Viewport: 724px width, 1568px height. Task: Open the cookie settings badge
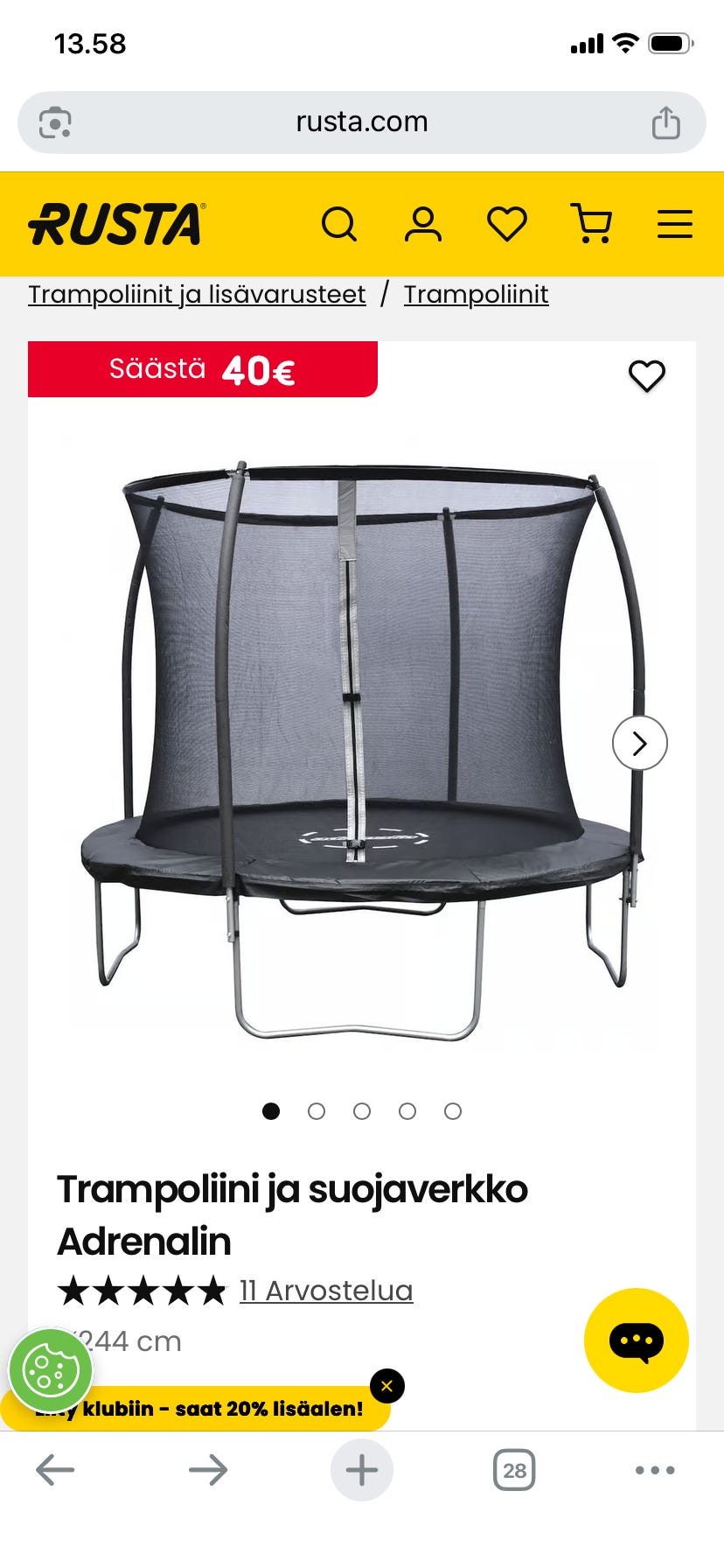51,1371
